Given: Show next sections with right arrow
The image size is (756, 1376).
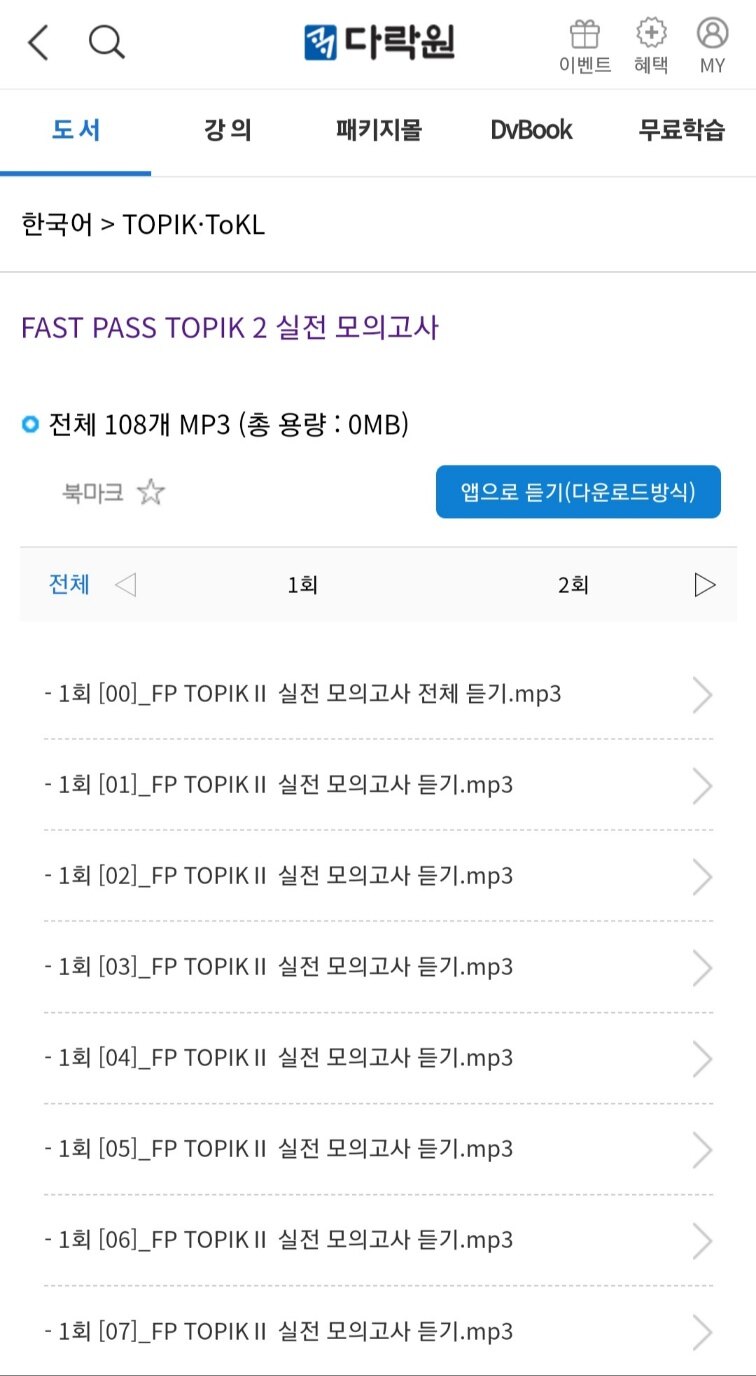Looking at the screenshot, I should click(x=705, y=585).
